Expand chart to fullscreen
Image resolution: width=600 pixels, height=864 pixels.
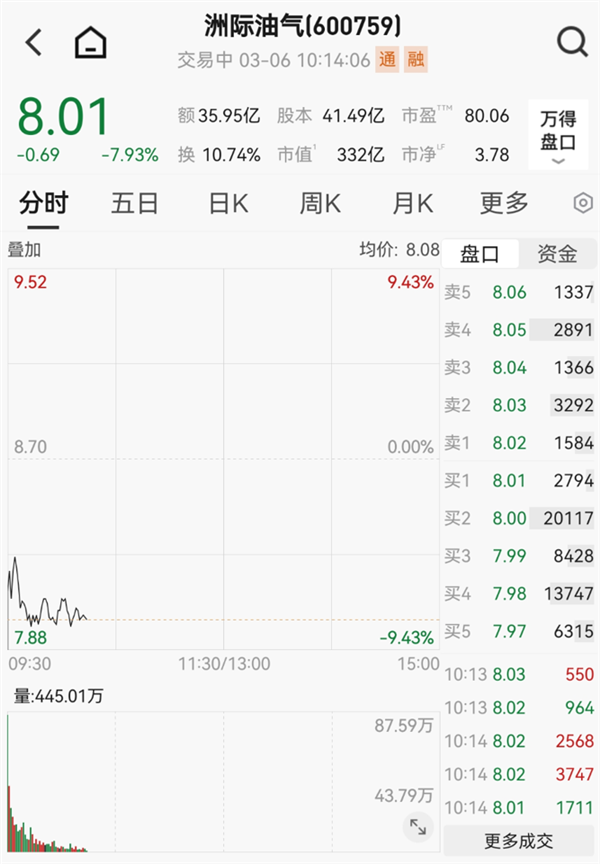(x=418, y=826)
